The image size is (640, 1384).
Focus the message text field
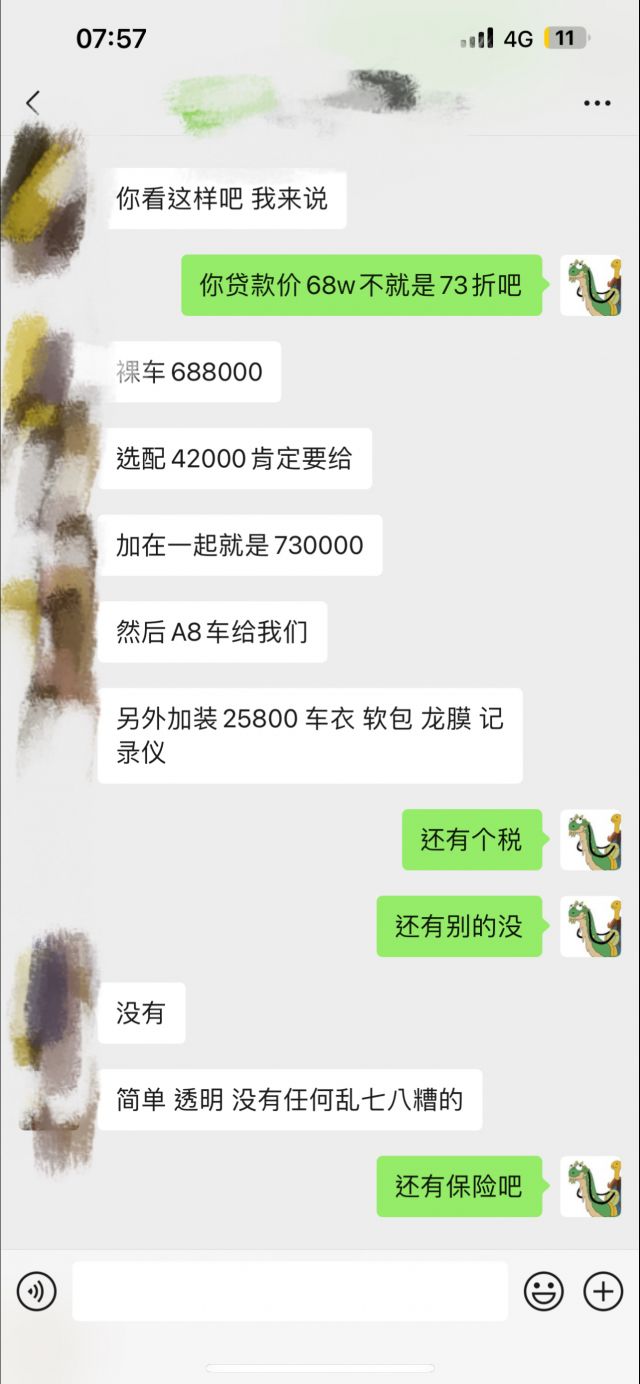tap(290, 1291)
